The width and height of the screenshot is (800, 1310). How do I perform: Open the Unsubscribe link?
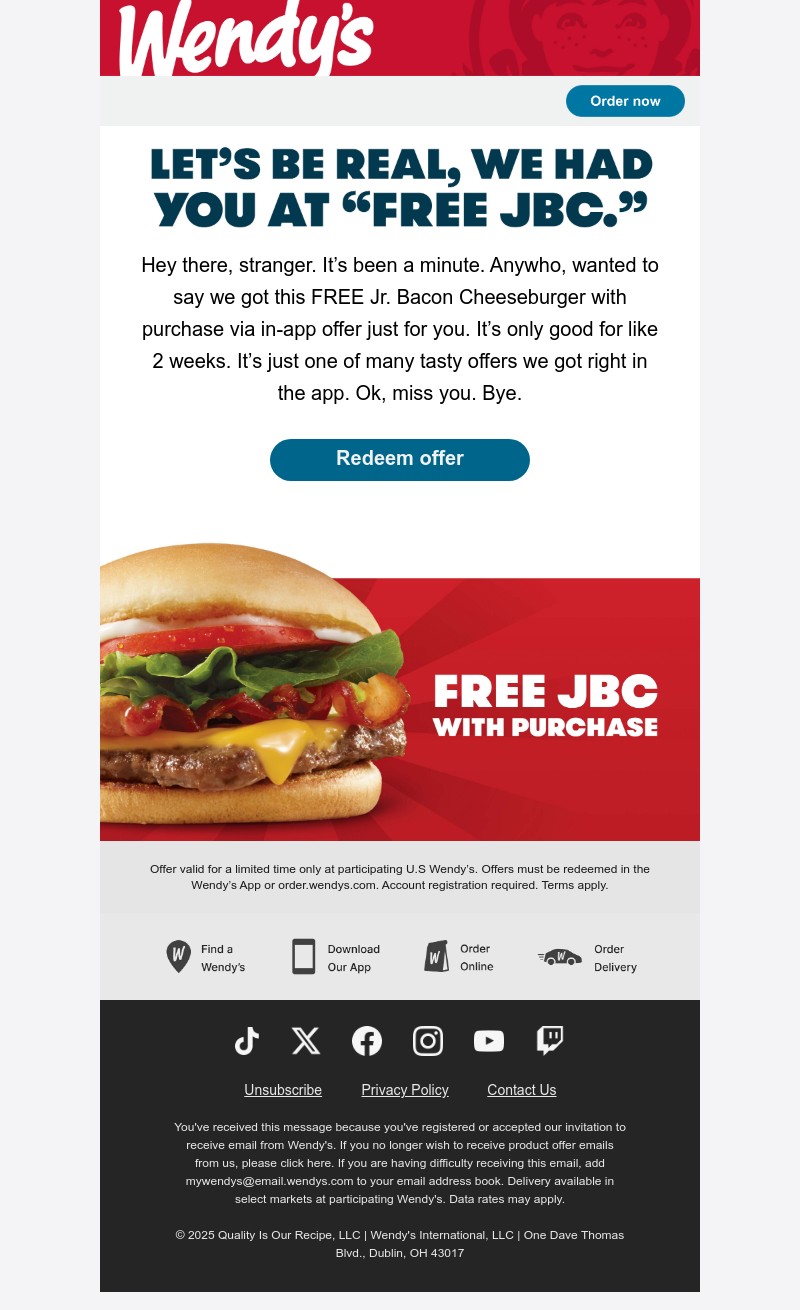tap(283, 1090)
